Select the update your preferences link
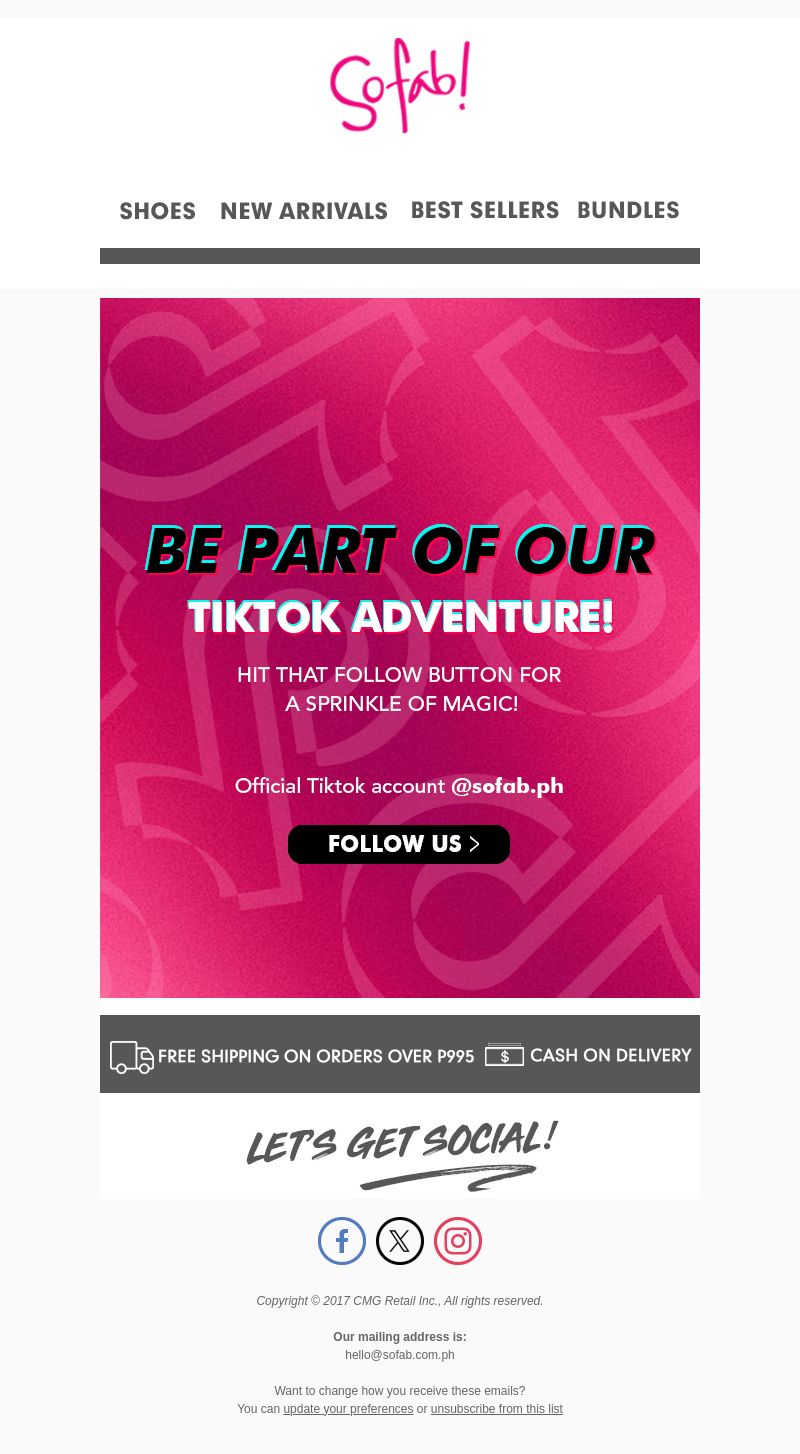This screenshot has width=800, height=1454. click(x=348, y=1409)
